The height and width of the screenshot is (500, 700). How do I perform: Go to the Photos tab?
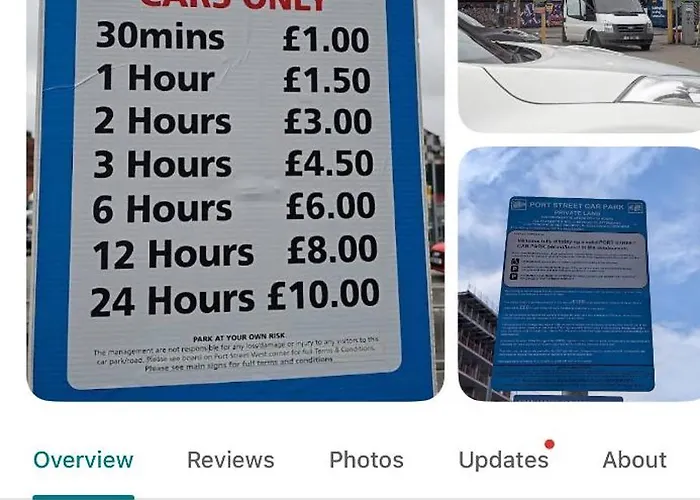point(366,460)
